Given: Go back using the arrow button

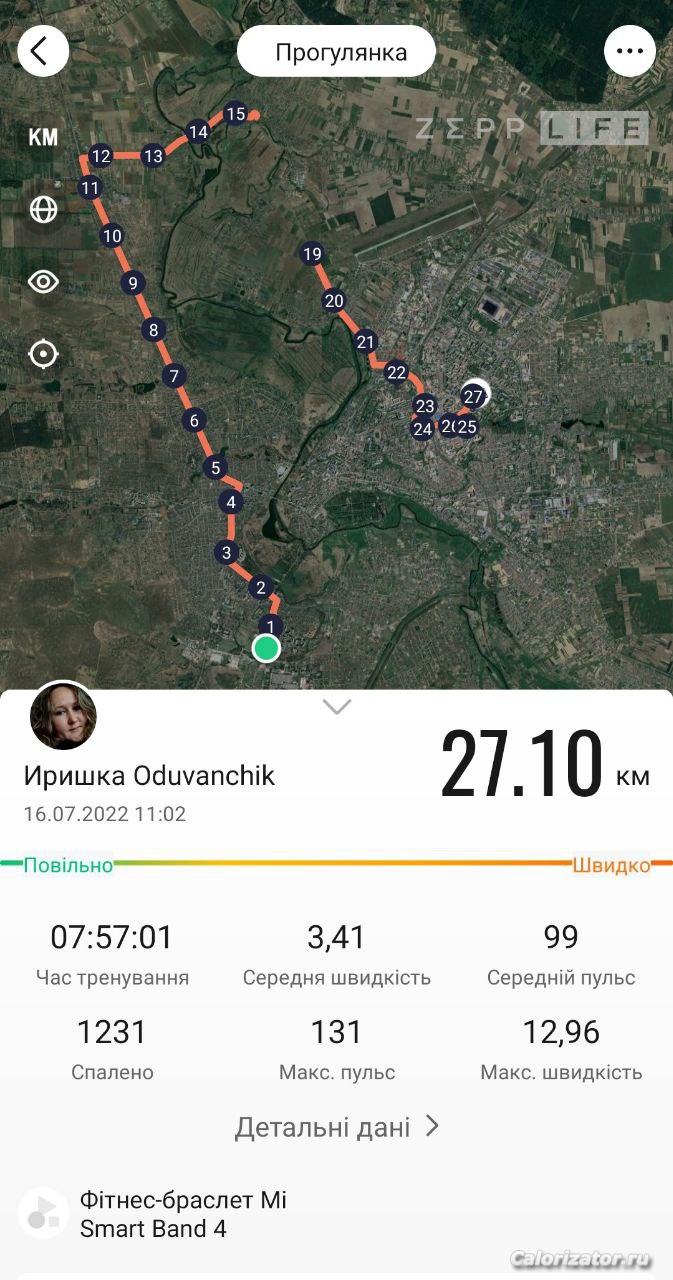Looking at the screenshot, I should pyautogui.click(x=42, y=51).
